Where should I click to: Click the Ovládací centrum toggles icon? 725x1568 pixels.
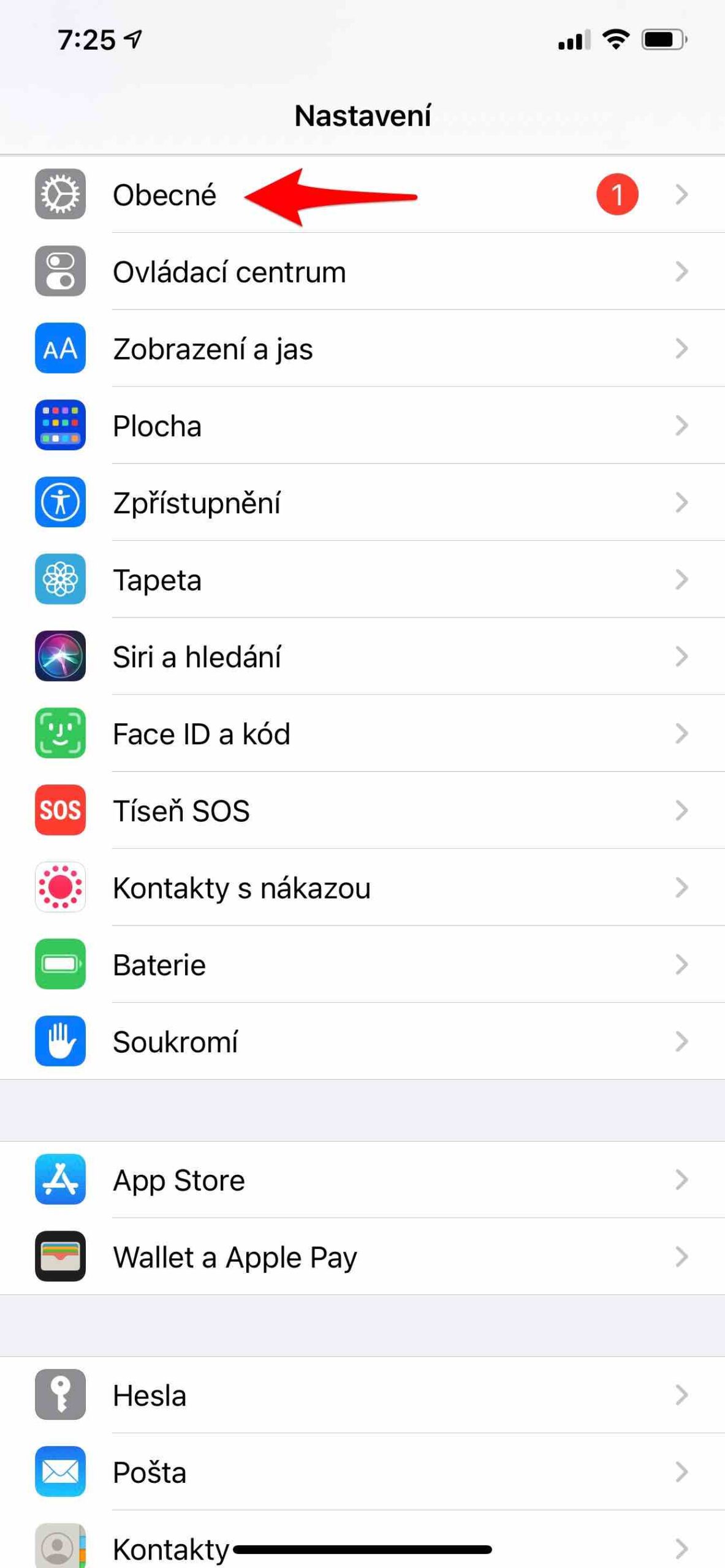(59, 271)
